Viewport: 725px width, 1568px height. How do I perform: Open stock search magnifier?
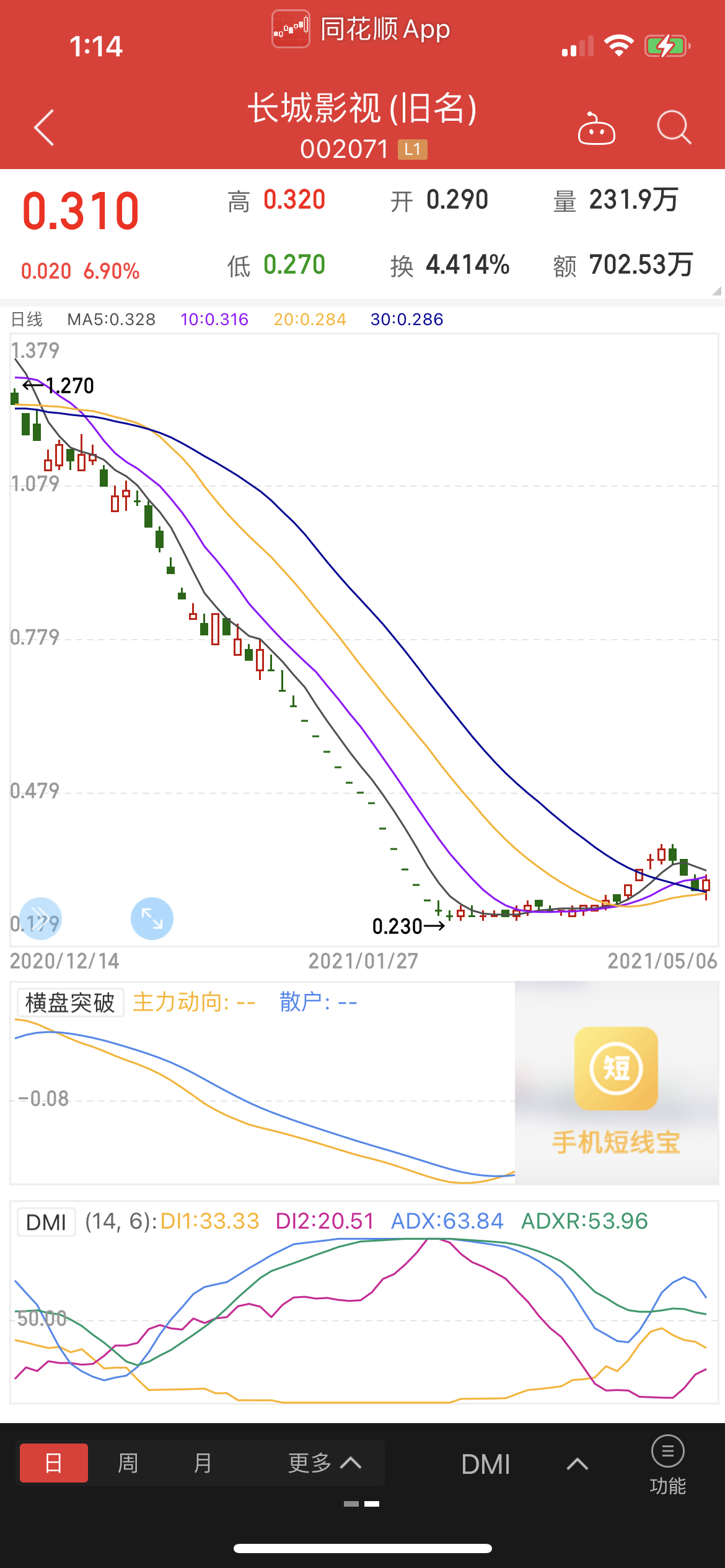(674, 128)
